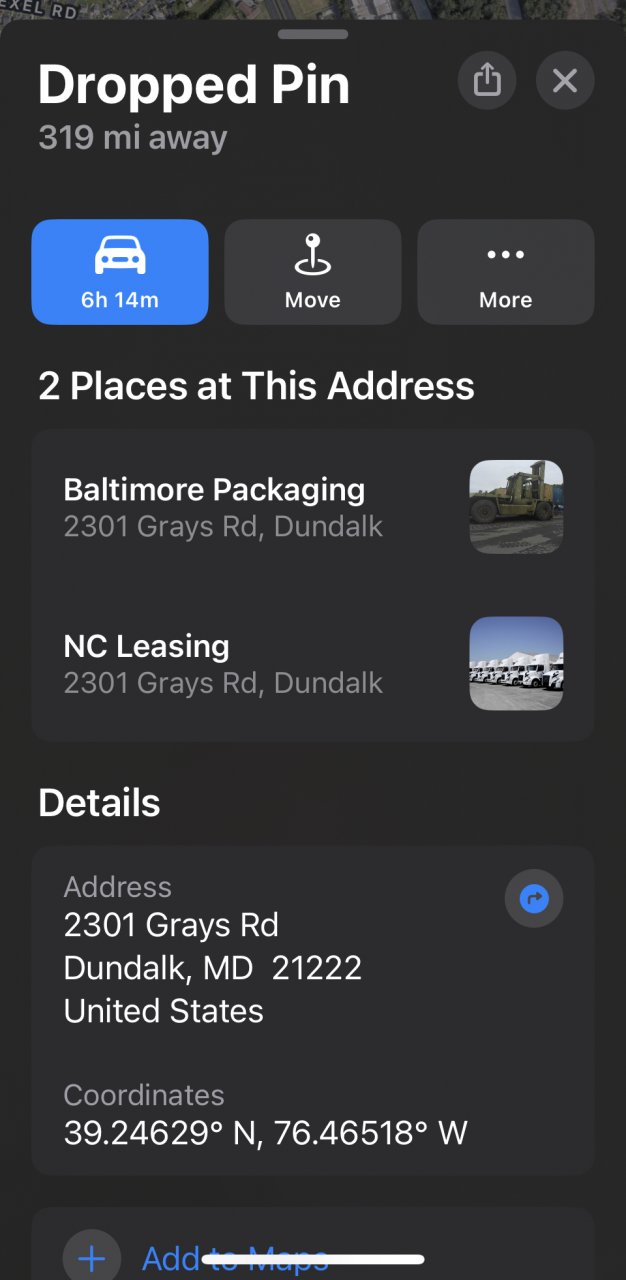
Task: Close the Dropped Pin card
Action: 565,80
